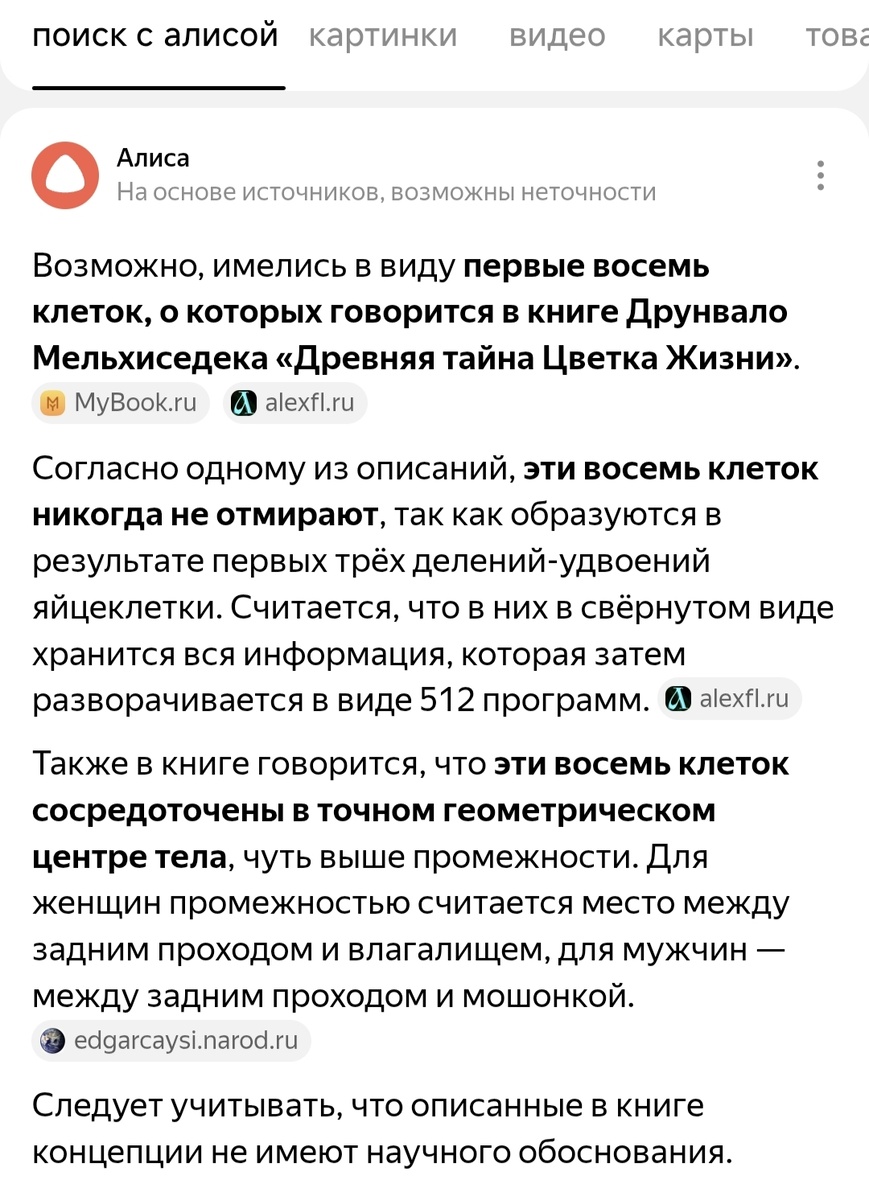Click the alexfl.ru favicon next to MyBook chip
Image resolution: width=869 pixels, height=1200 pixels.
point(242,402)
